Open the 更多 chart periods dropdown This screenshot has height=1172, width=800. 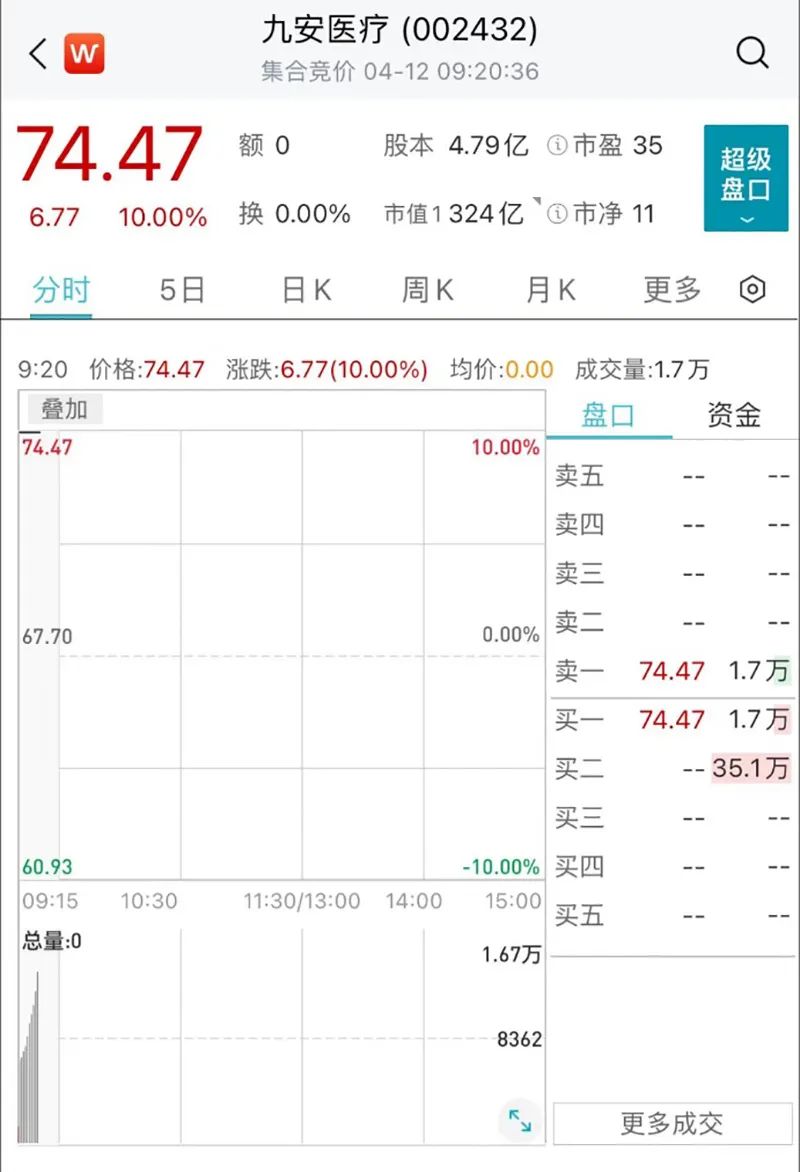click(x=672, y=291)
